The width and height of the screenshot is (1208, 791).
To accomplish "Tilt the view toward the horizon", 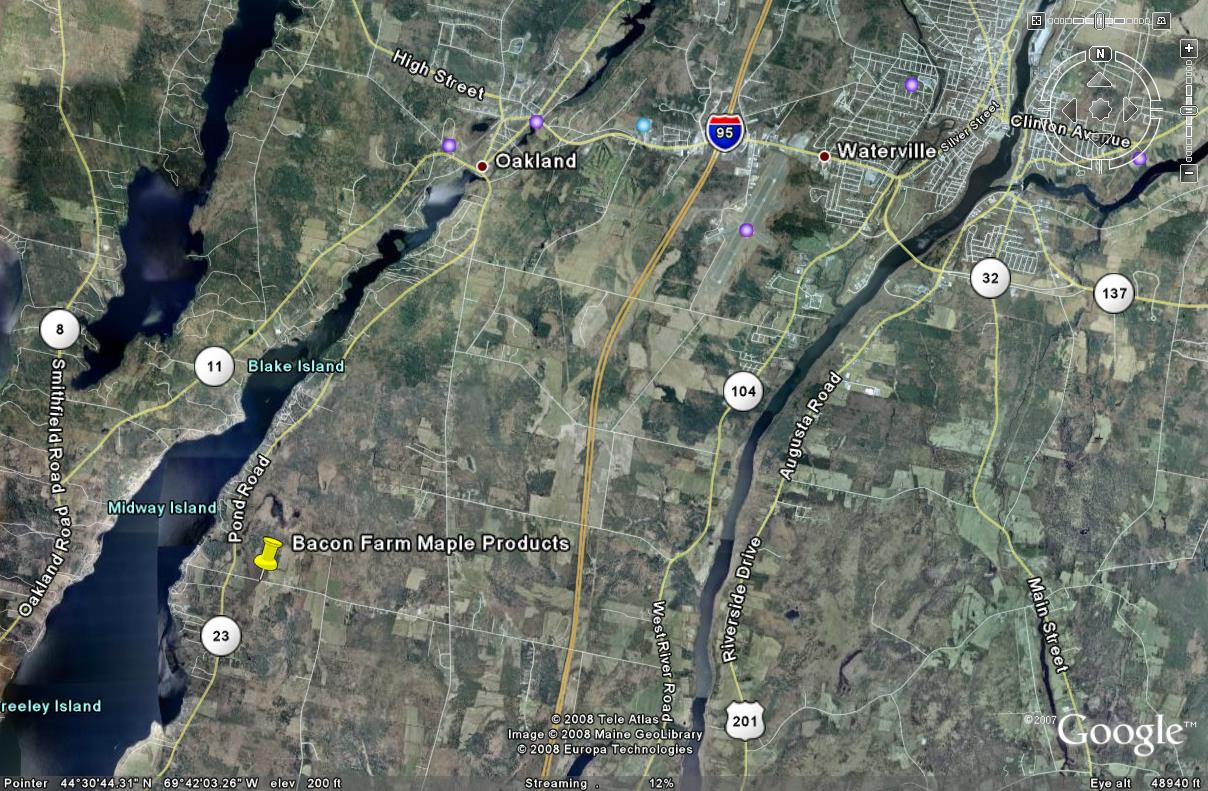I will tap(1161, 20).
